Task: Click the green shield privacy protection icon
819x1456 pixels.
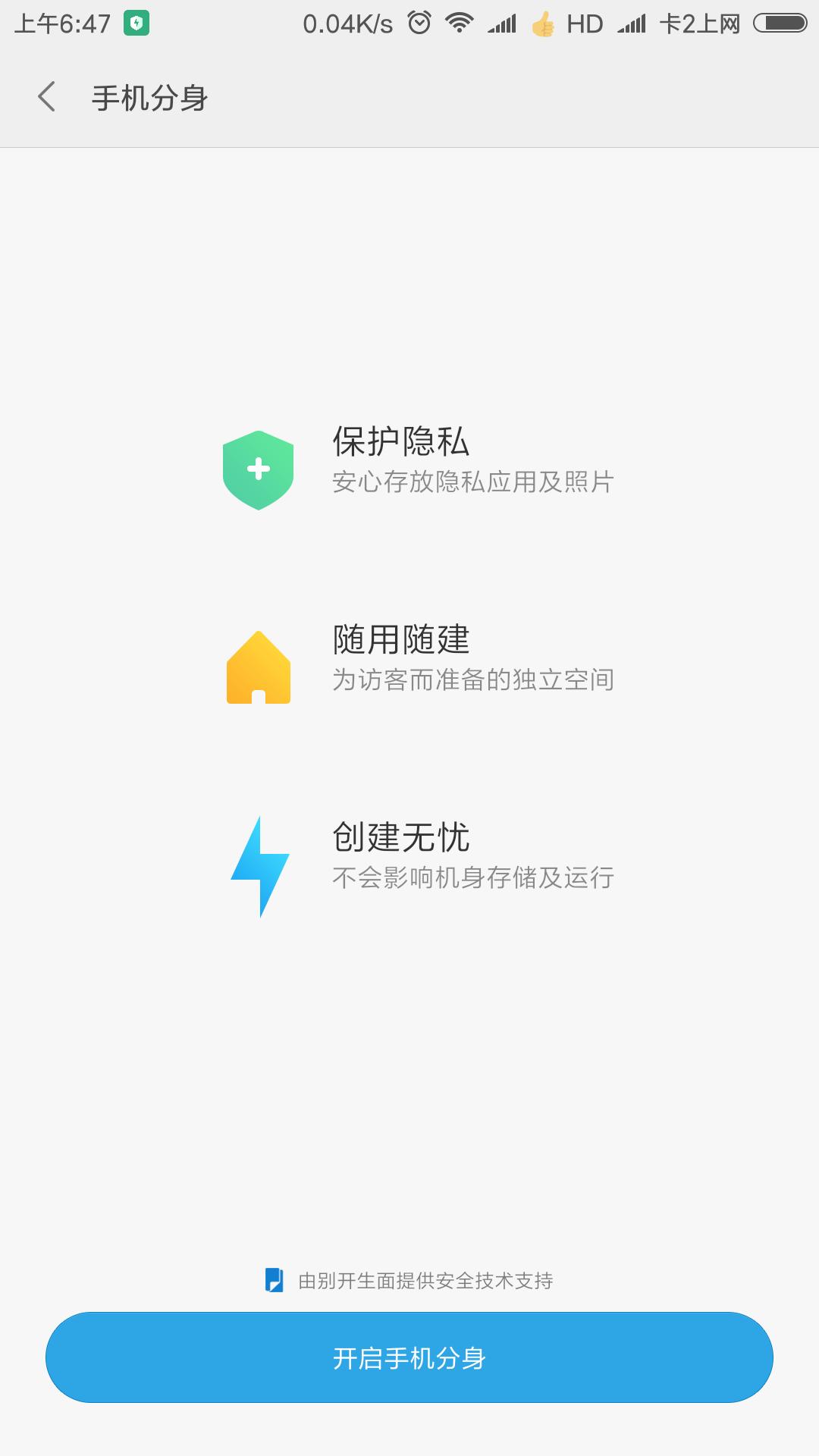Action: [259, 469]
